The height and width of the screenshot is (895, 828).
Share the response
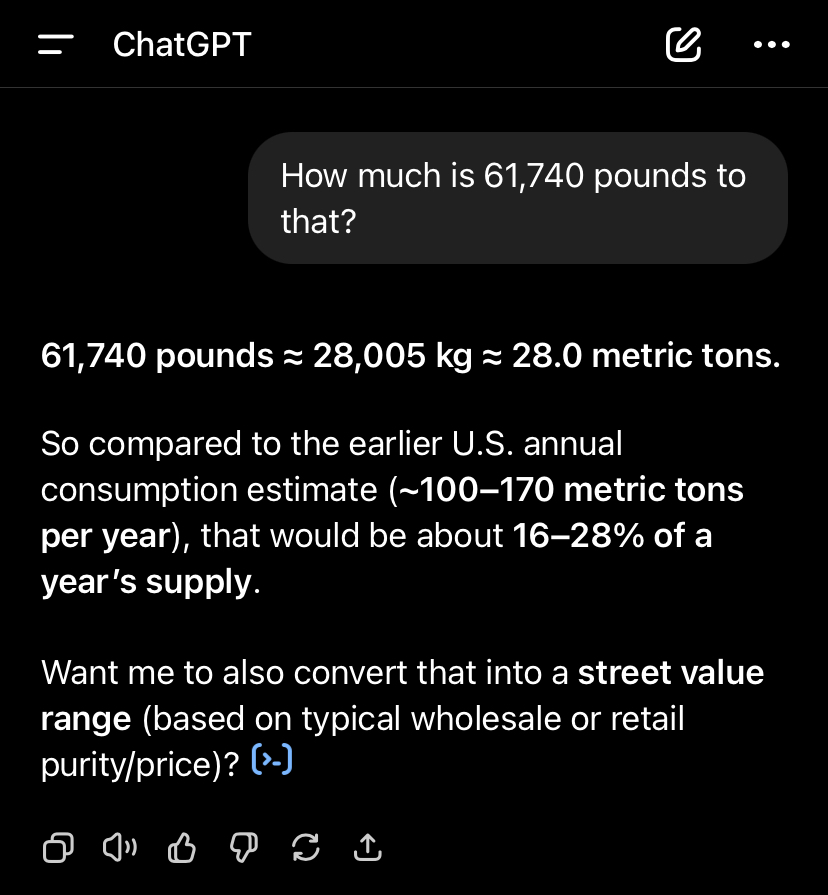368,849
